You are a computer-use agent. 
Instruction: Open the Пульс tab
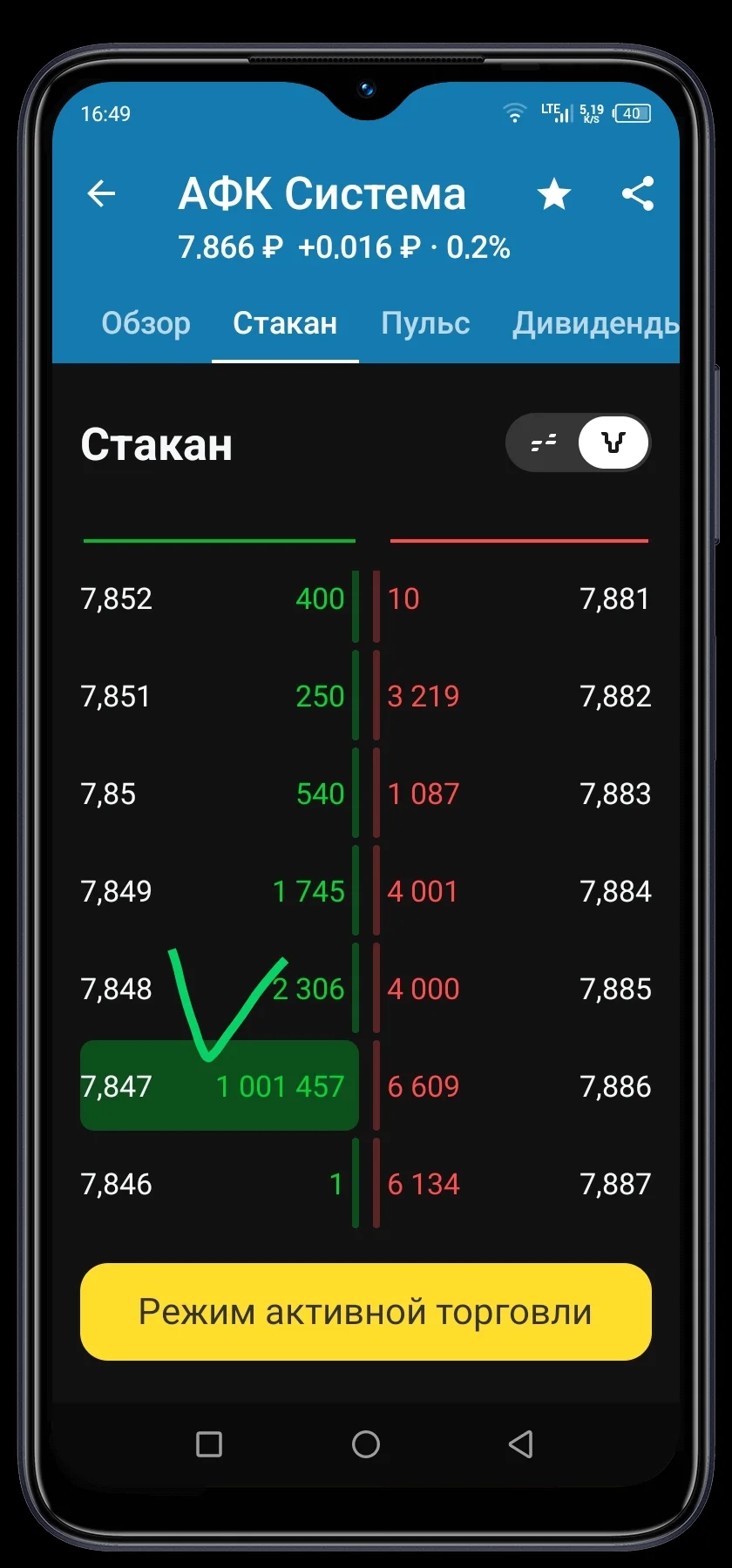coord(425,323)
